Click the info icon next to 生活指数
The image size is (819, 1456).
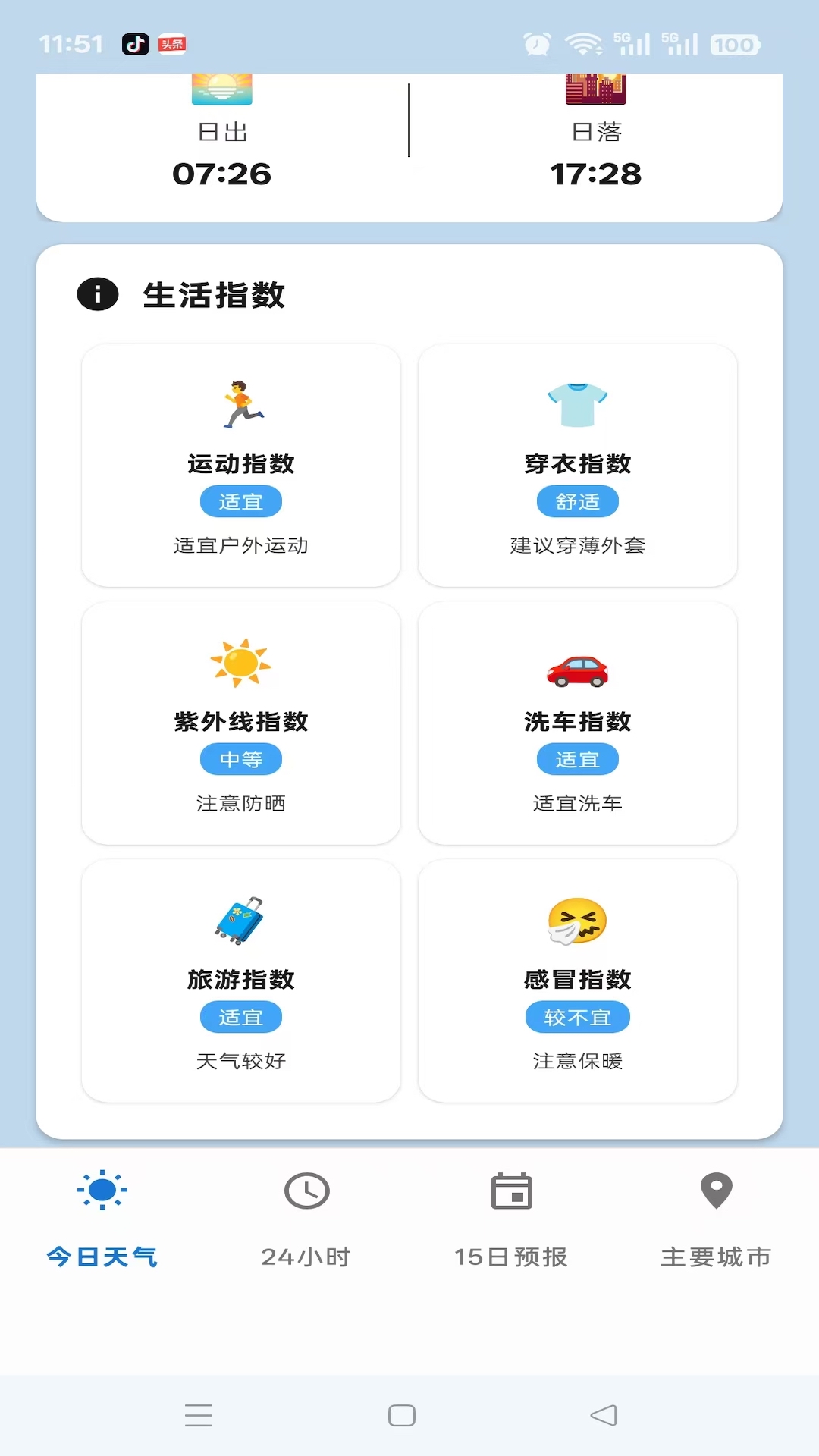coord(98,294)
